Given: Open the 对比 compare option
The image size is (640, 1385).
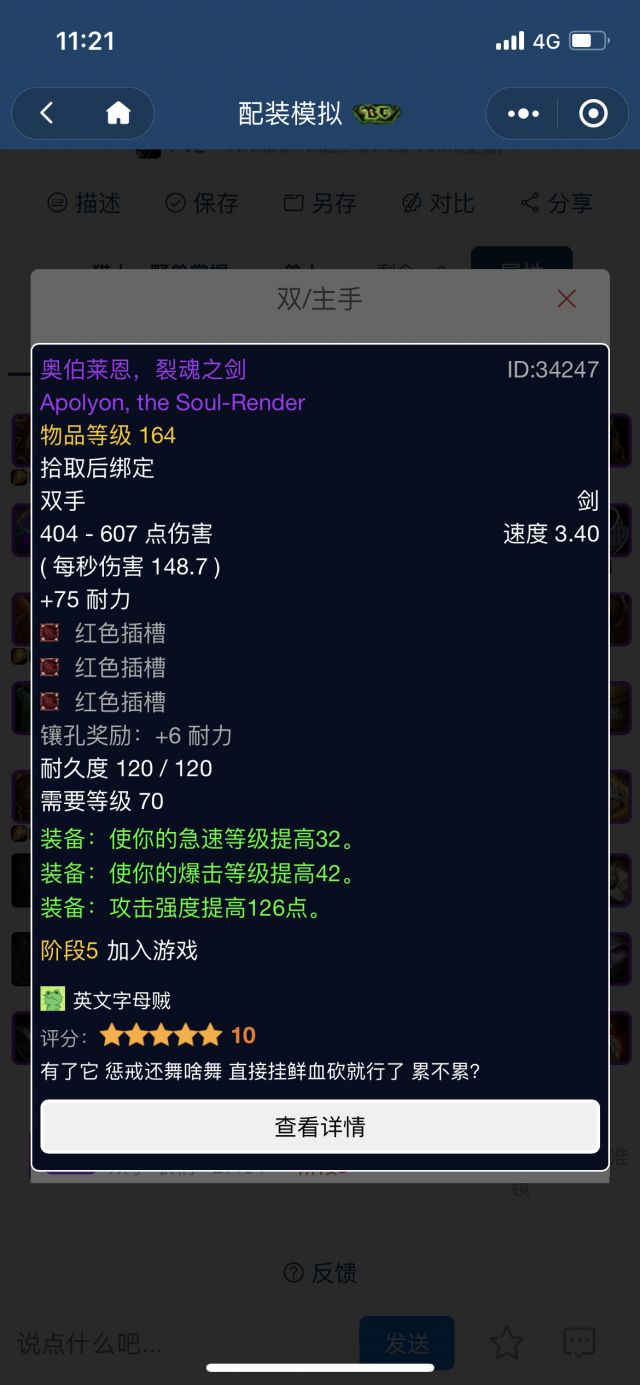Looking at the screenshot, I should click(438, 203).
